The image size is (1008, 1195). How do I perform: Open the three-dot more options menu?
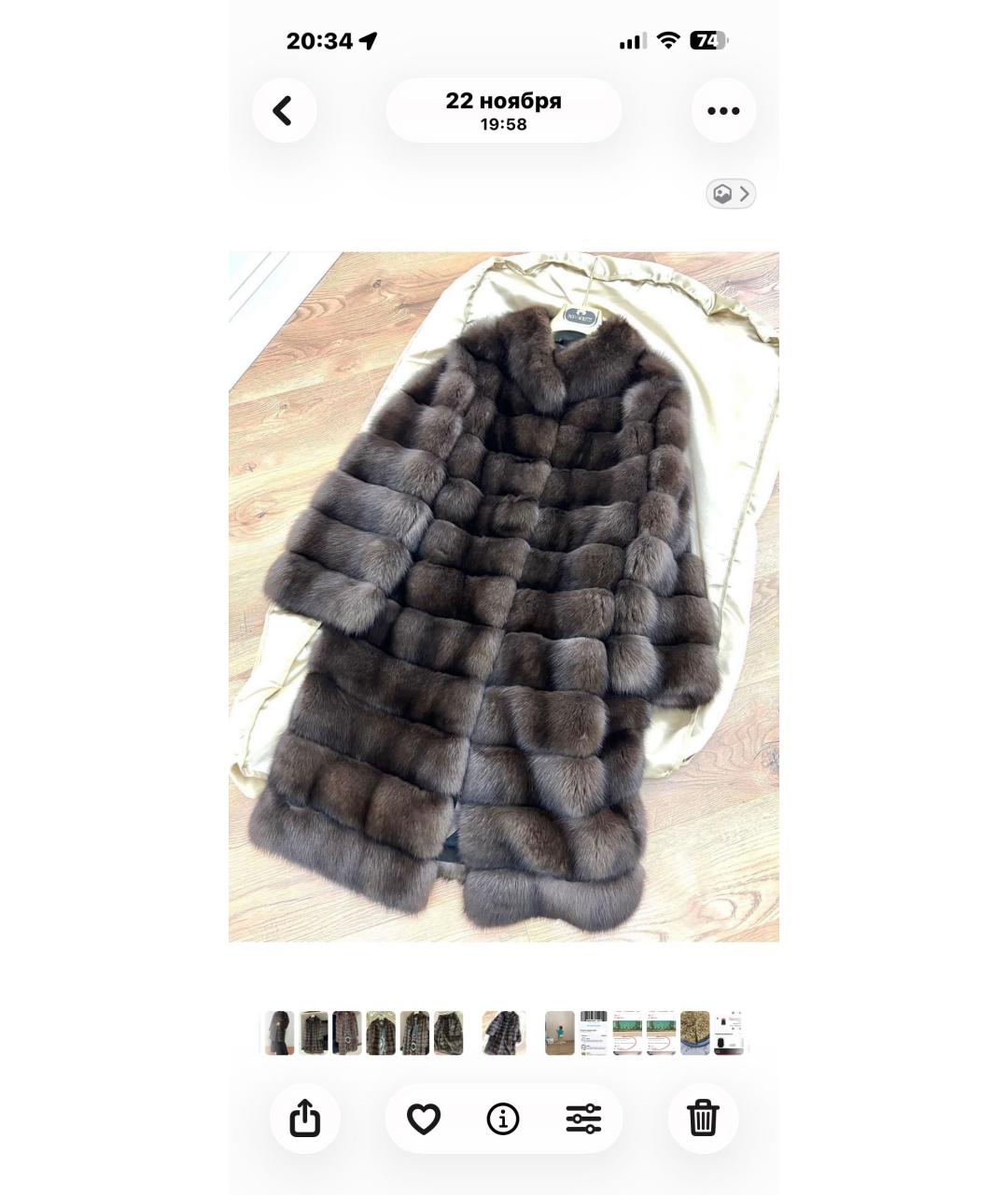(723, 111)
